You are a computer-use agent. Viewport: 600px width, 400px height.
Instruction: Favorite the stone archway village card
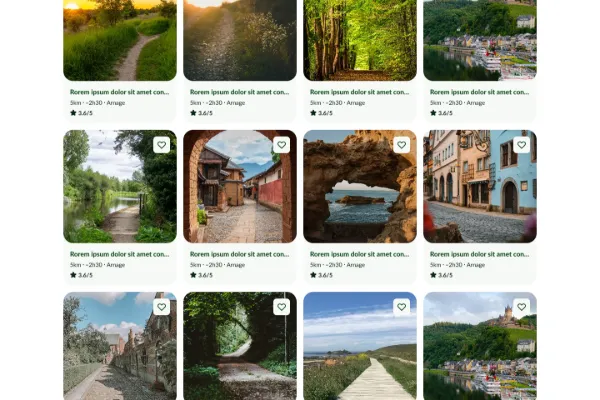281,145
